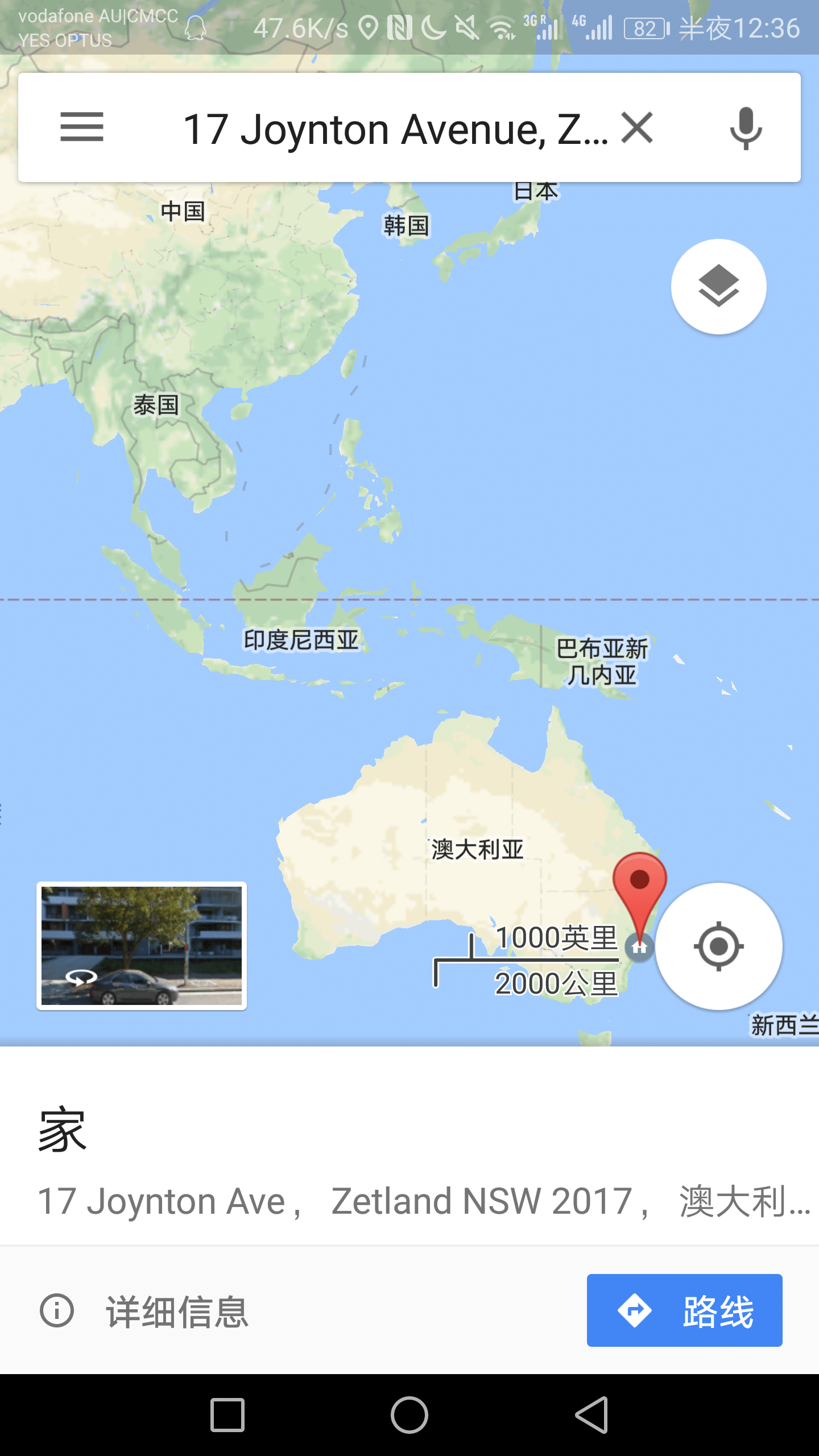Center map on my current location
819x1456 pixels.
click(718, 946)
